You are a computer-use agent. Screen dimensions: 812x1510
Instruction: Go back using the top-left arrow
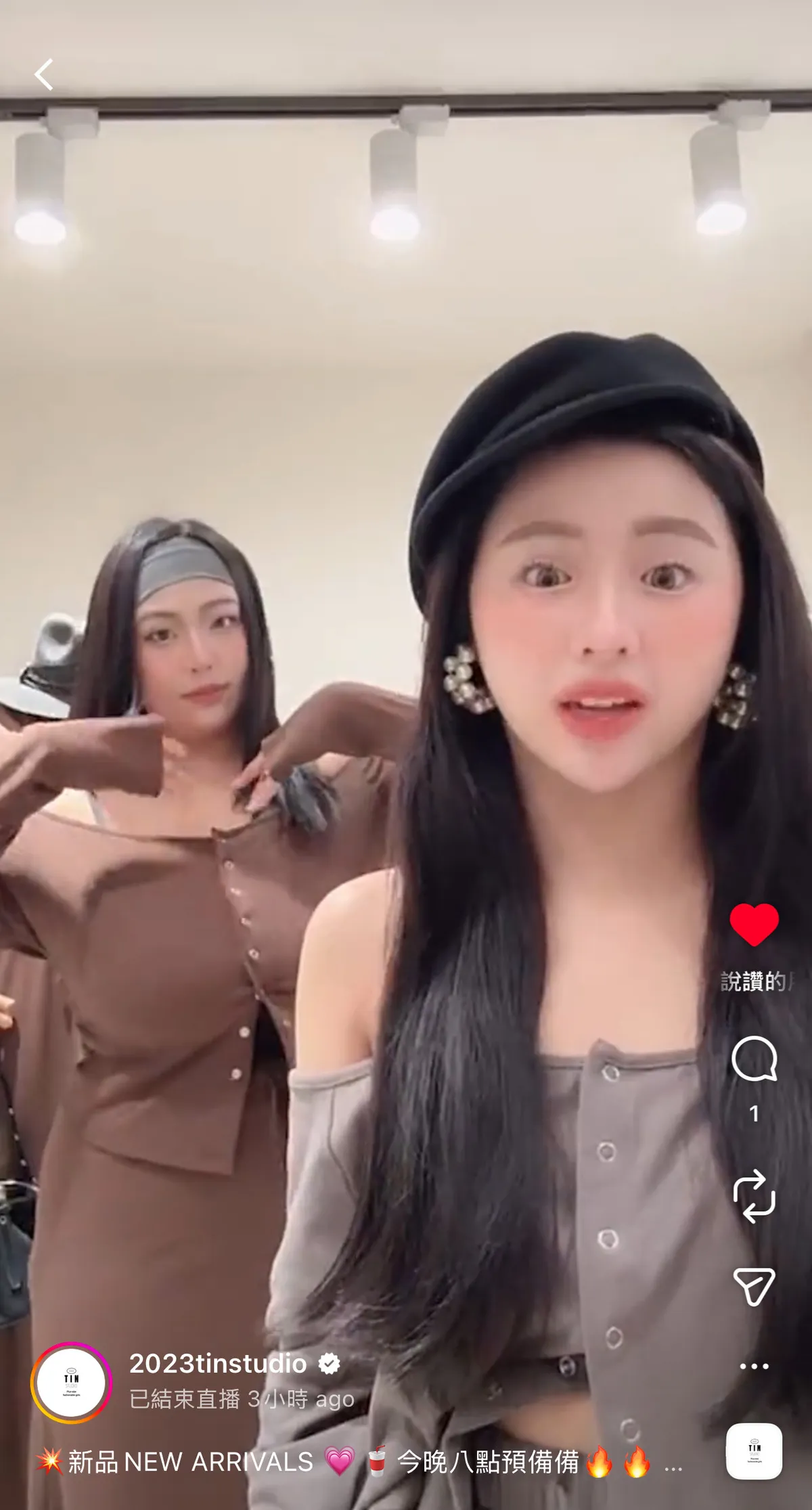tap(44, 74)
